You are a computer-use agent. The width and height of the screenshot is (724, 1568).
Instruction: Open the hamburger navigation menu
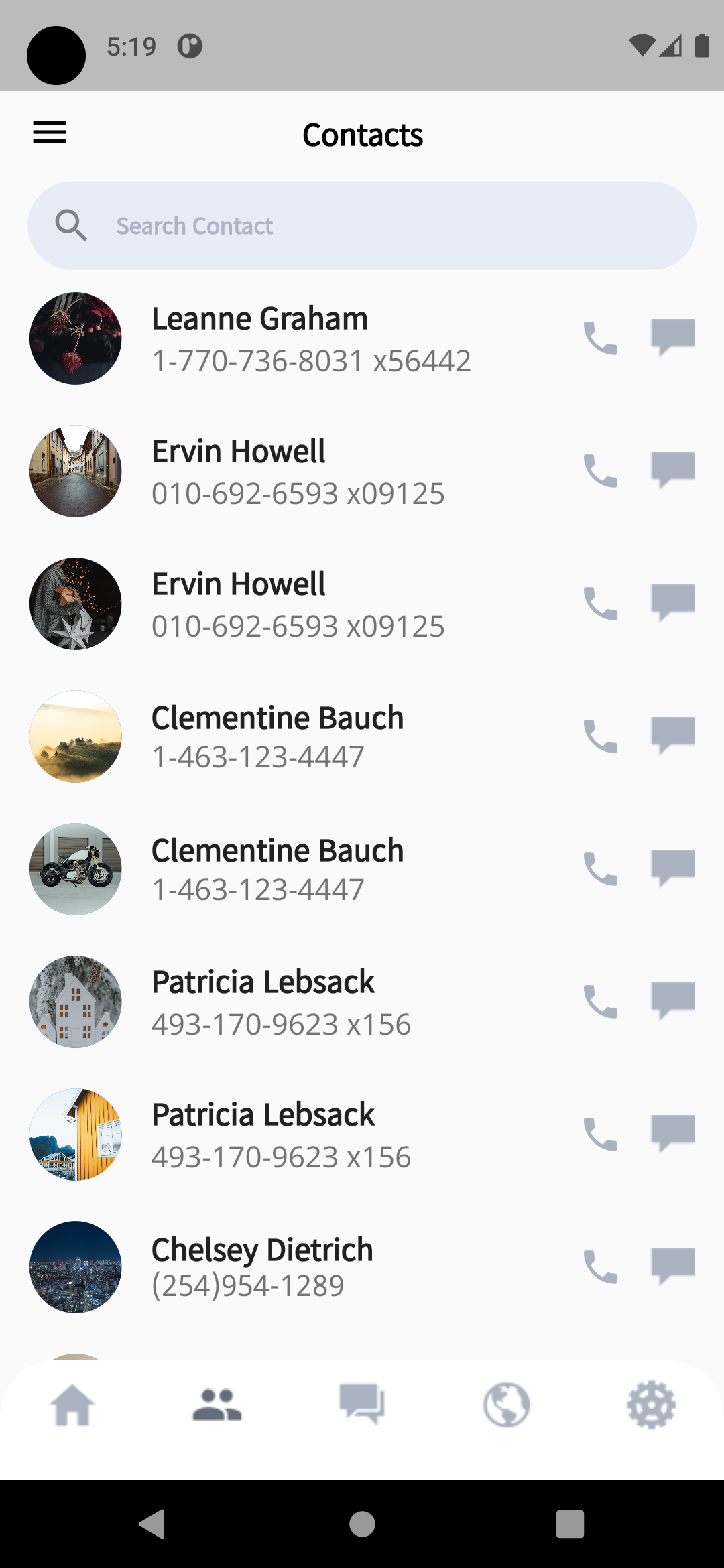point(49,133)
